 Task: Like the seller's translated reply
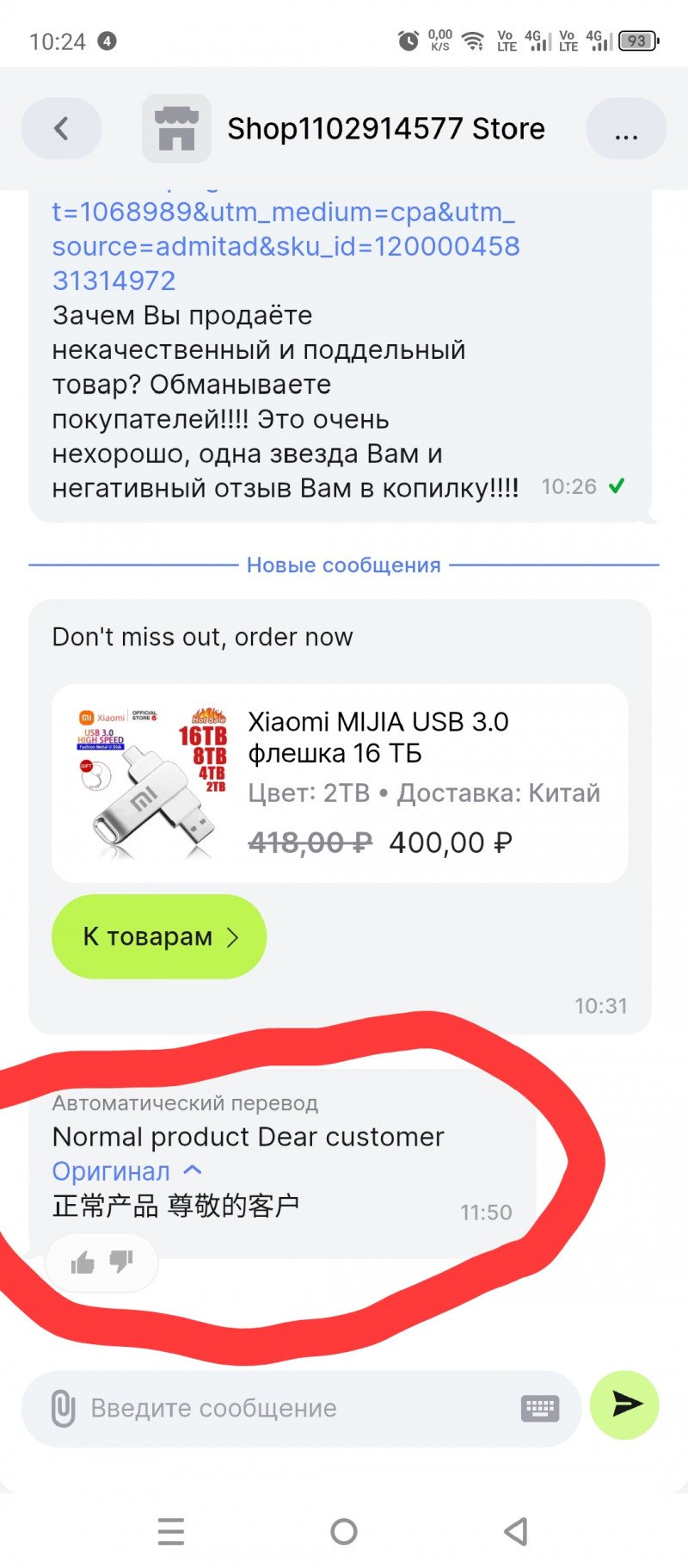(x=83, y=1262)
